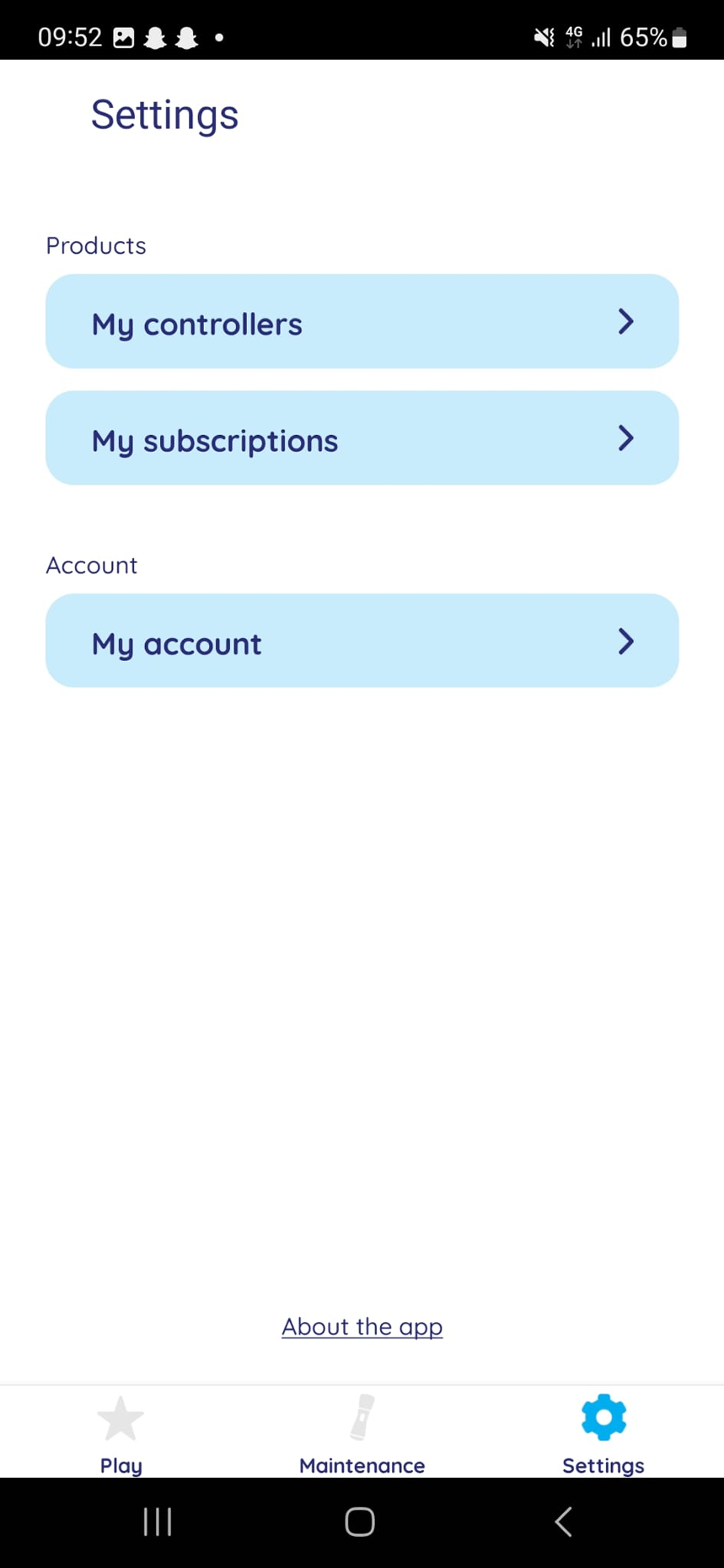Switch to the Play tab
This screenshot has width=724, height=1568.
click(121, 1433)
